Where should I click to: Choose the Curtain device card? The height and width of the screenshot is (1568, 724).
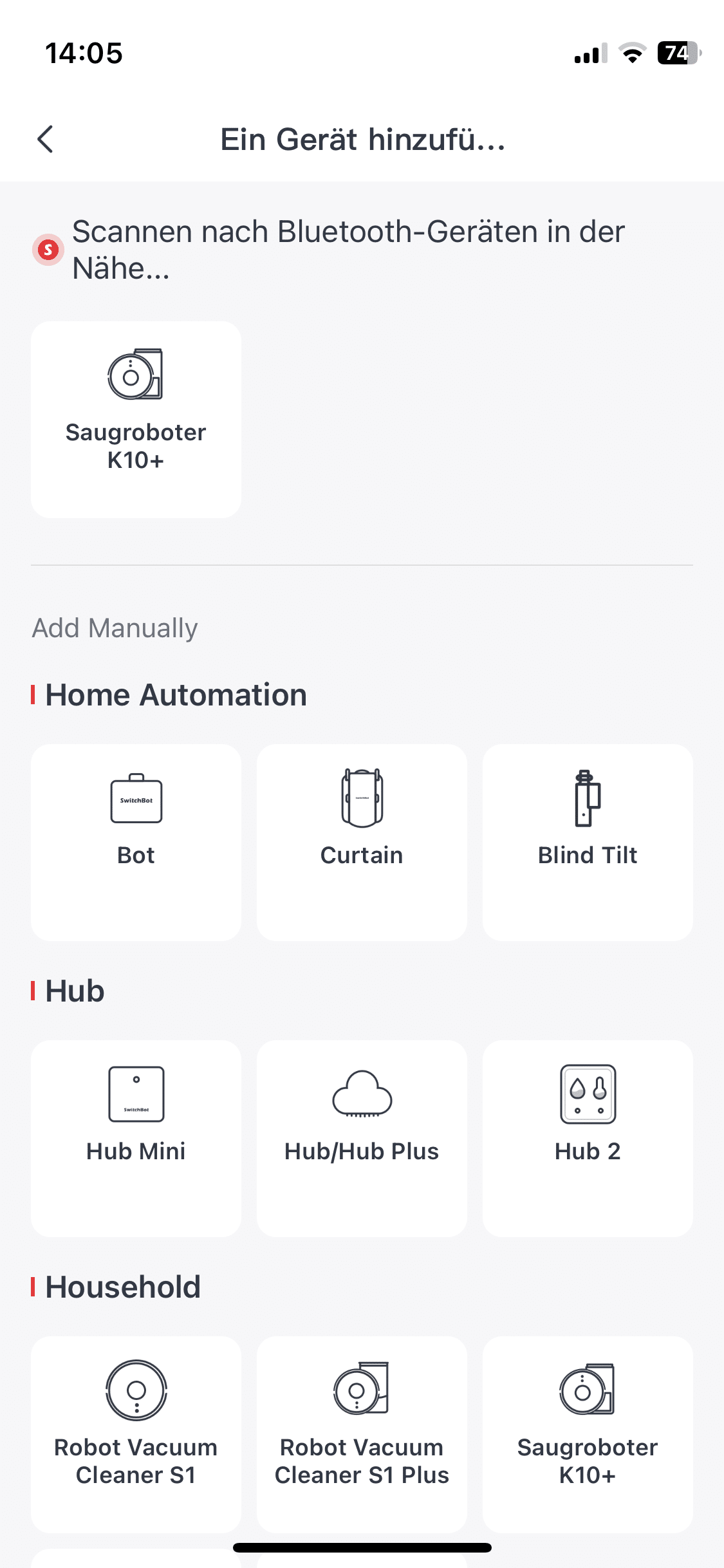pyautogui.click(x=362, y=841)
